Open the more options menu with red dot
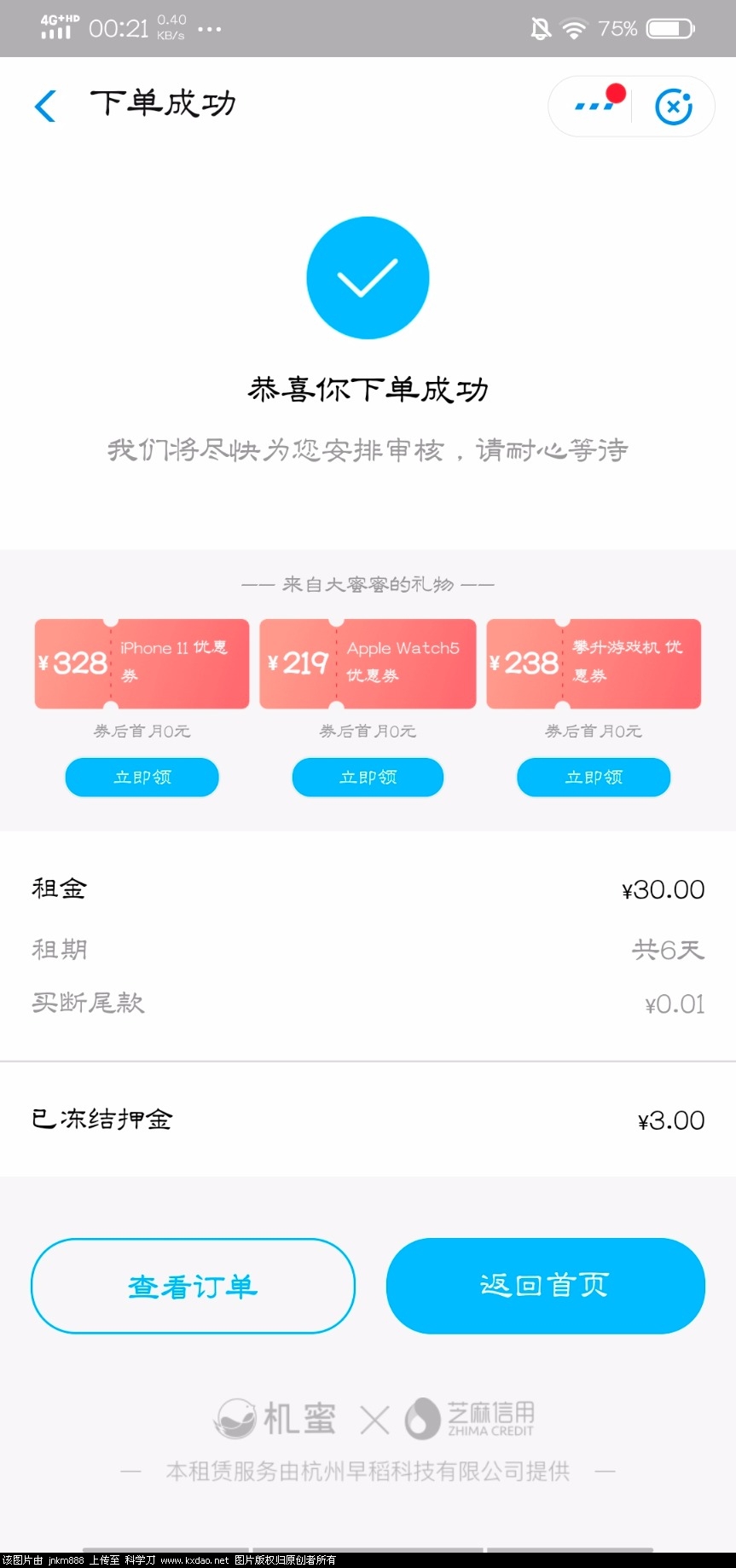Viewport: 736px width, 1568px height. pyautogui.click(x=592, y=106)
